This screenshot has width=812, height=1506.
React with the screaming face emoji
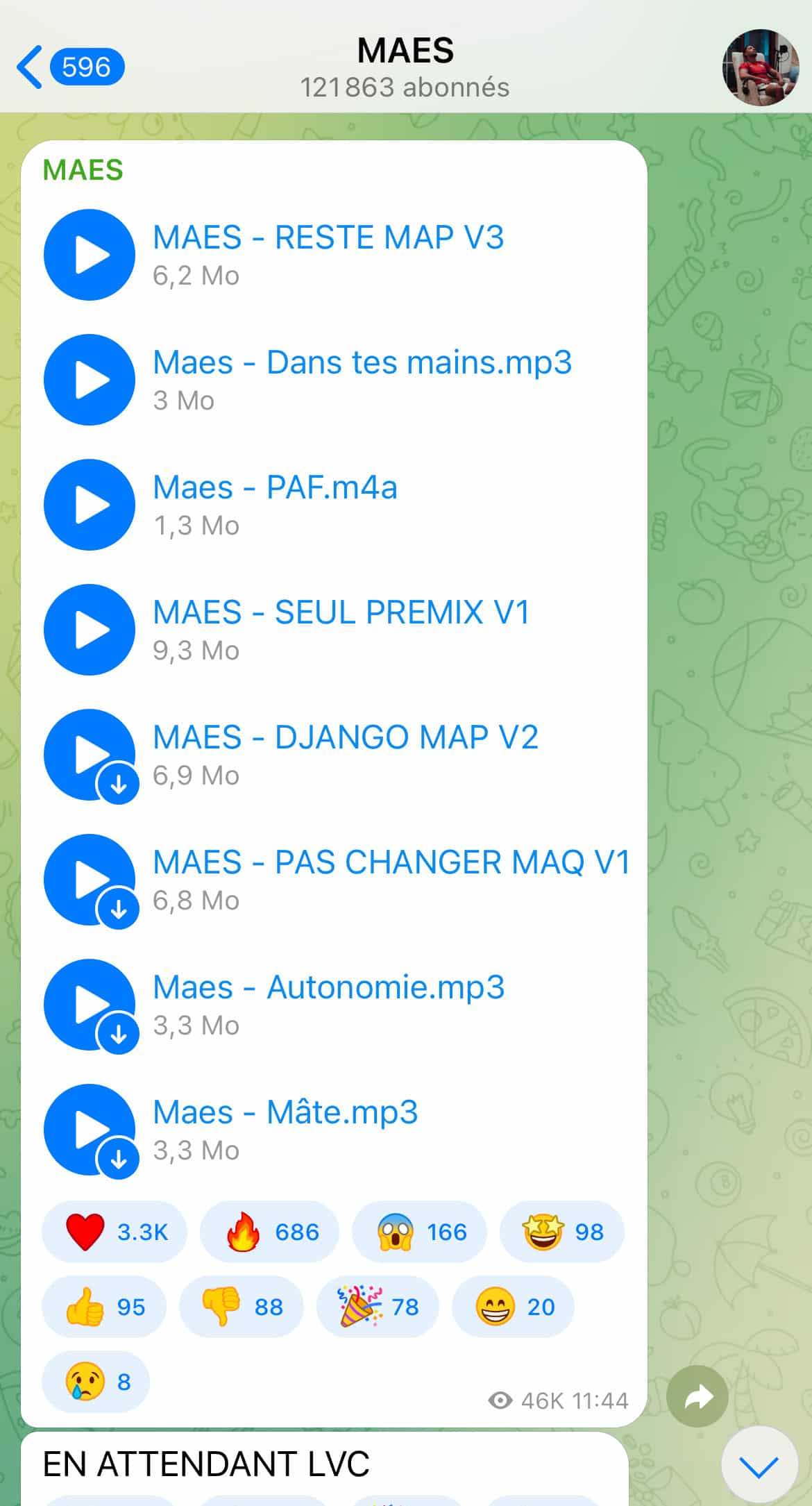(x=420, y=1232)
